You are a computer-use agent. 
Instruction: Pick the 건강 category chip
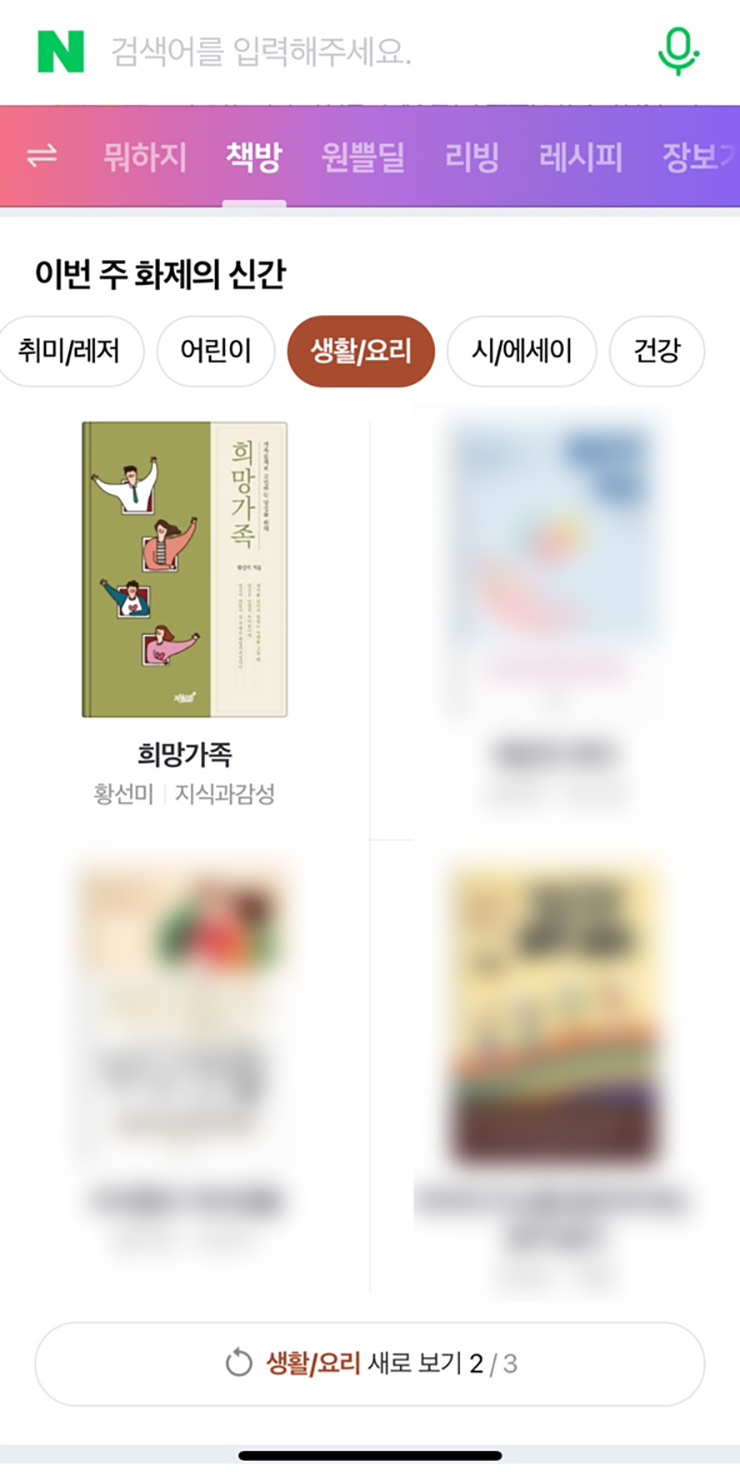coord(657,351)
